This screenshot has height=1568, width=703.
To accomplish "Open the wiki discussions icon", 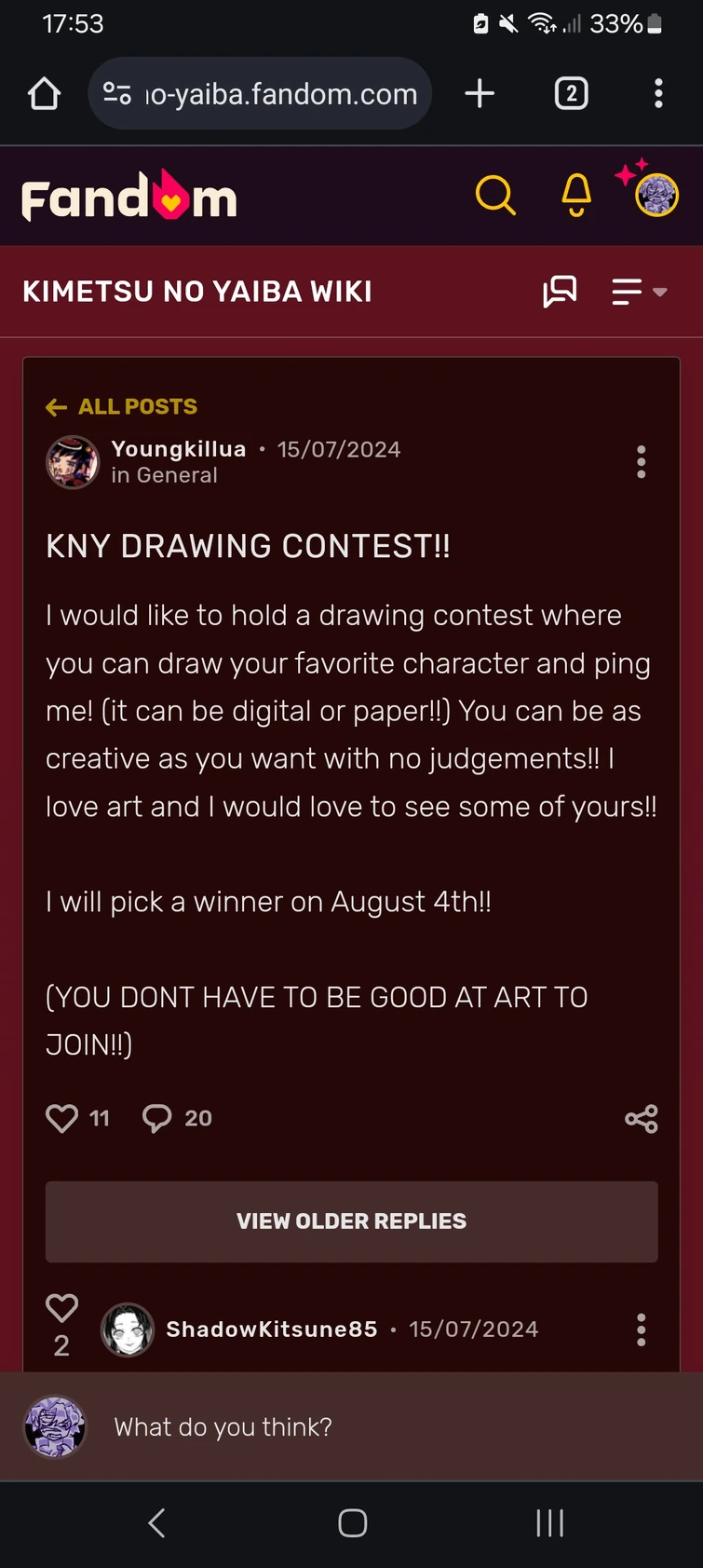I will pos(560,292).
